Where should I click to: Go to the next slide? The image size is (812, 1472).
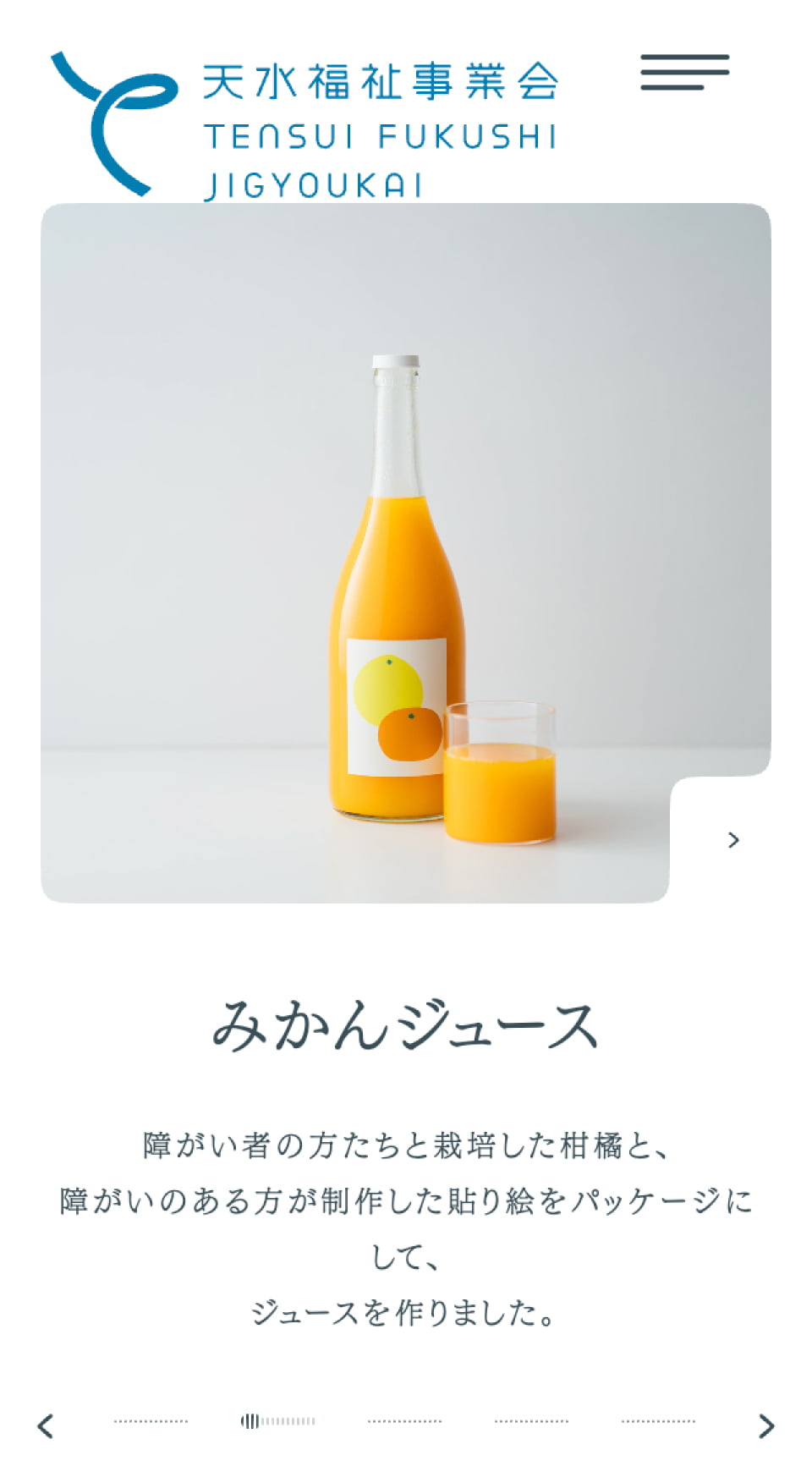click(766, 1425)
